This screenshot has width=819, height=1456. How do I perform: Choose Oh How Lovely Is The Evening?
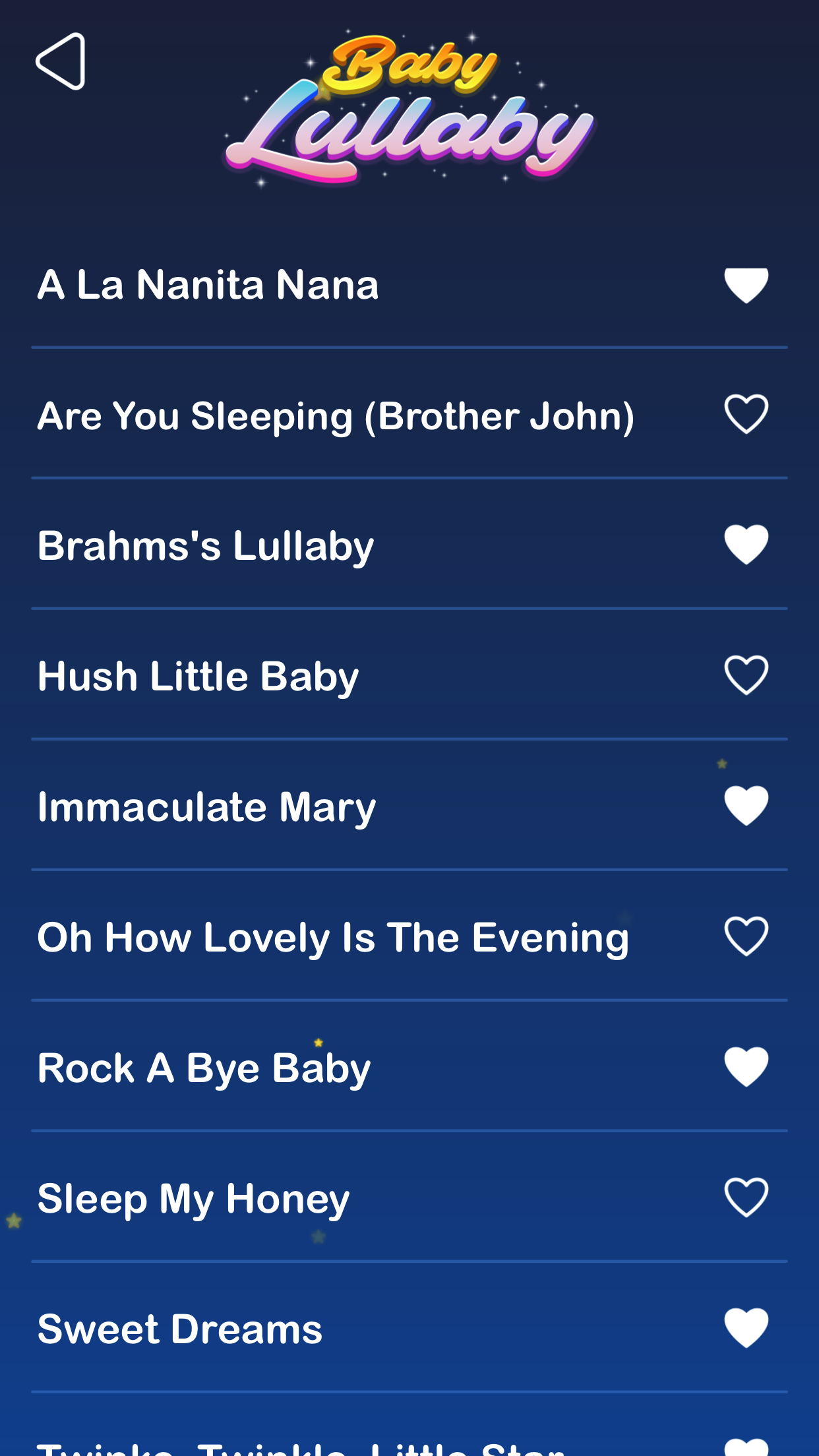333,938
